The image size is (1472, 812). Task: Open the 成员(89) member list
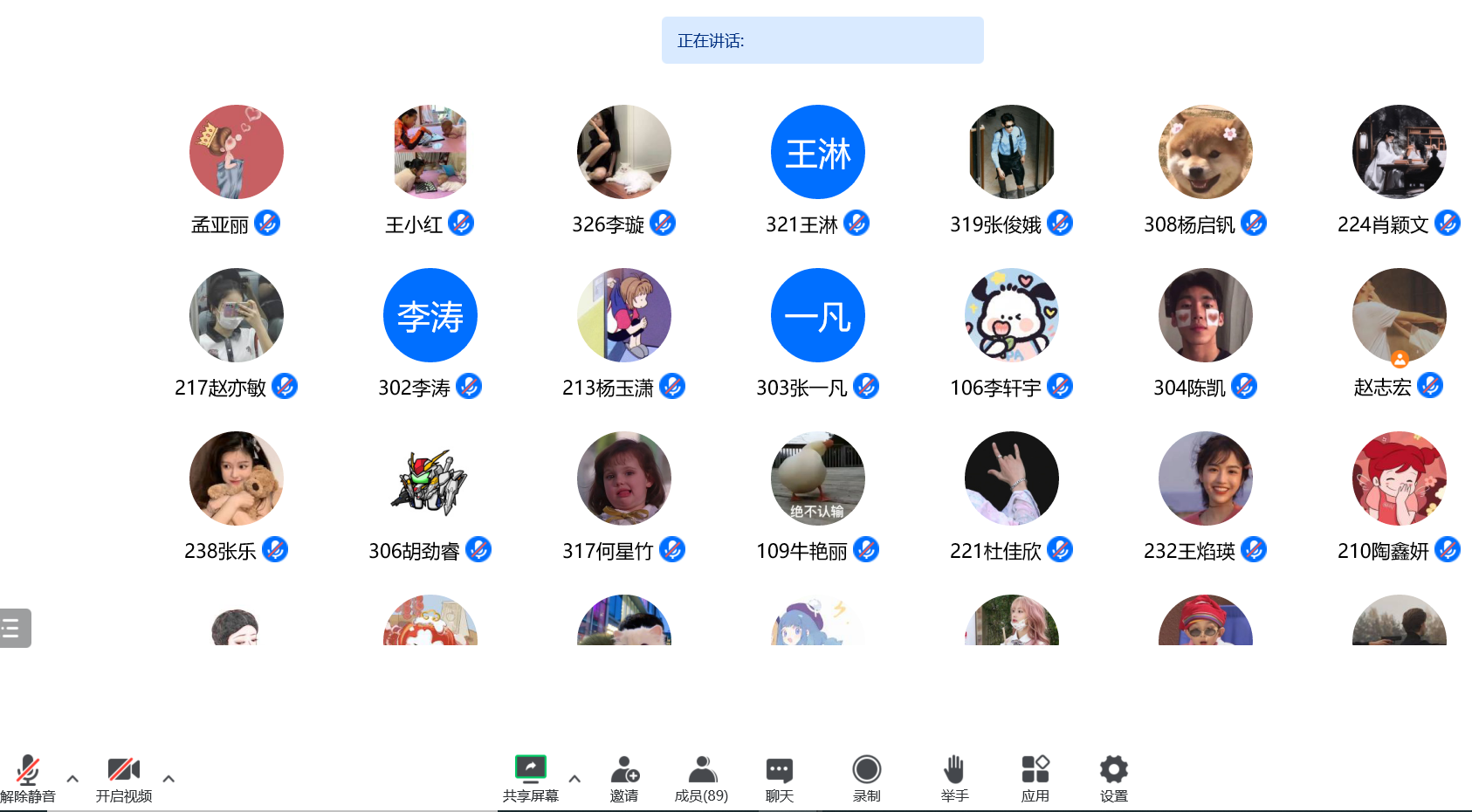(701, 777)
